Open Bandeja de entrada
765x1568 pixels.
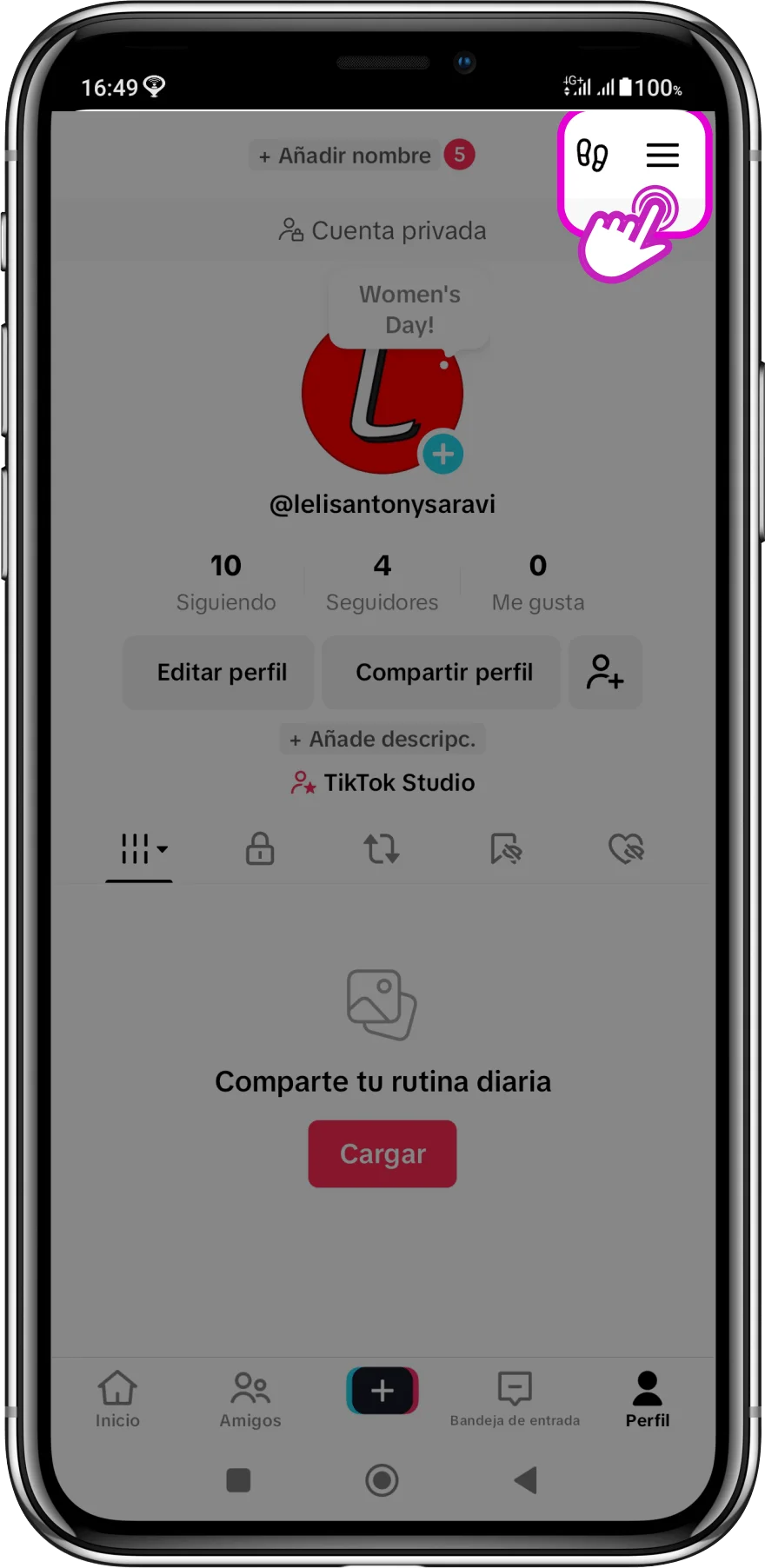coord(515,1399)
